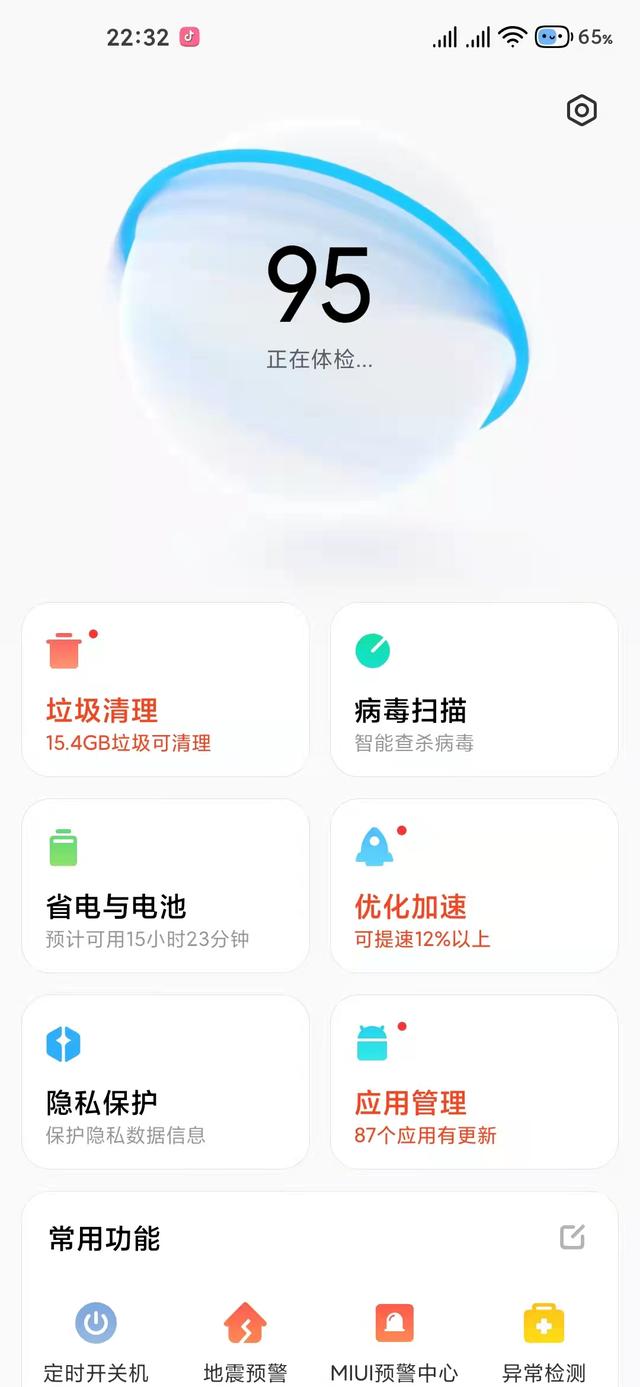
Task: Open 垃圾清理 junk cleaner card
Action: [165, 690]
